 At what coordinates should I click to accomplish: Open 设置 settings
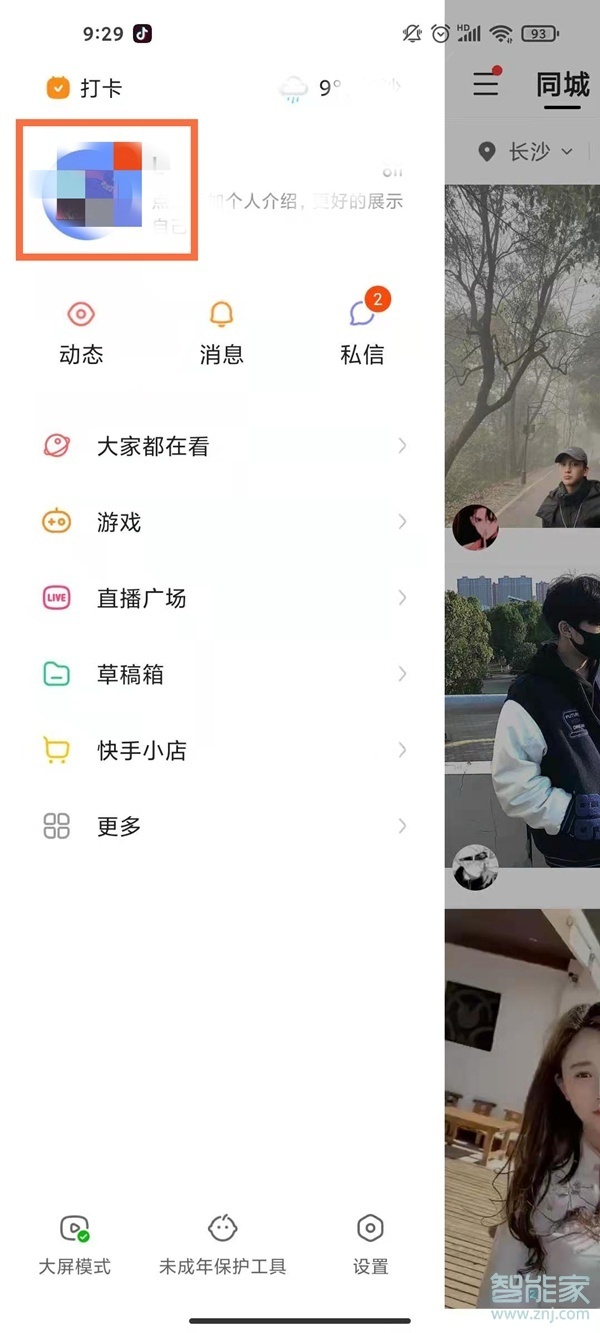pyautogui.click(x=370, y=1244)
